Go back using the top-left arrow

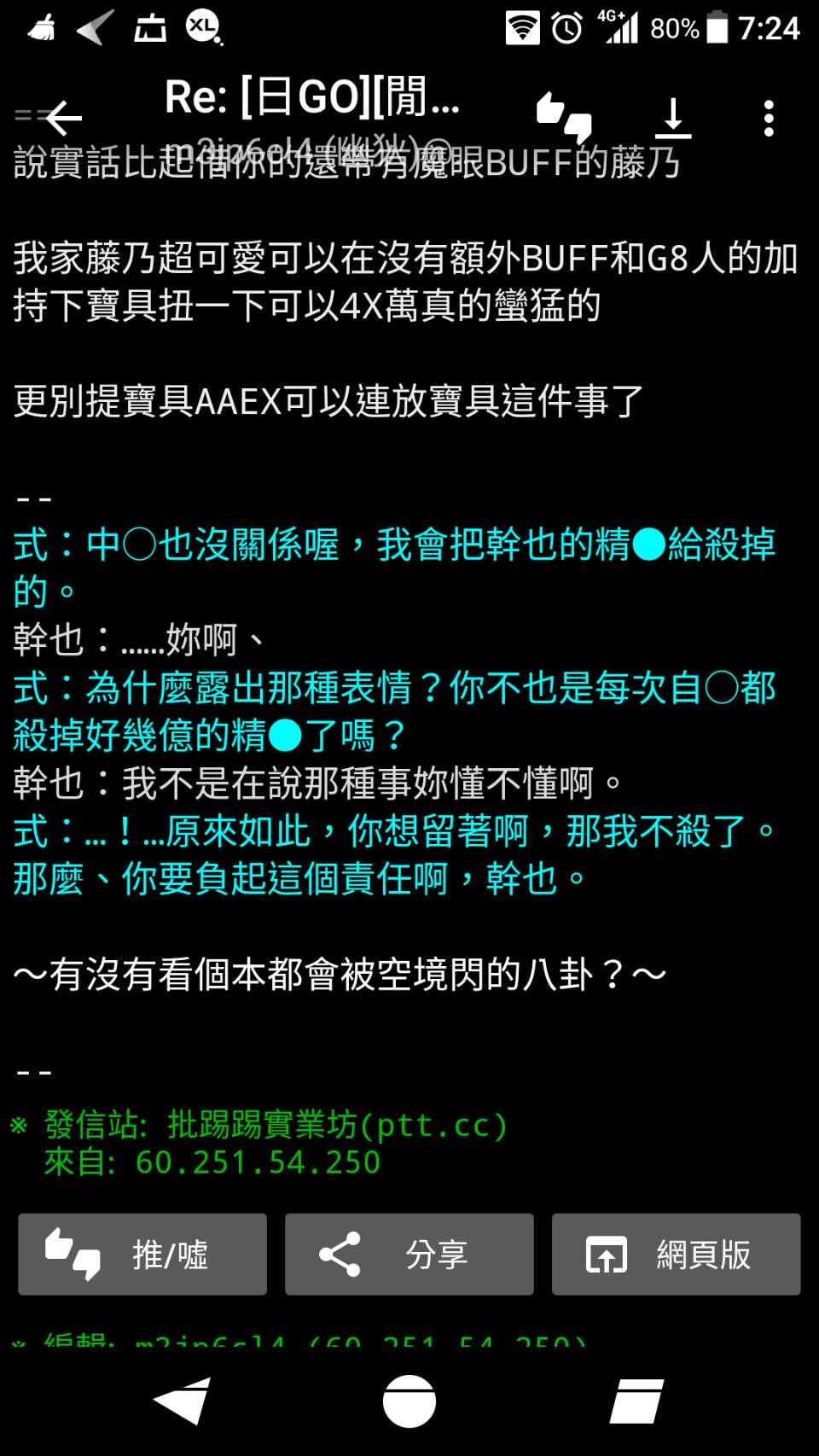63,118
